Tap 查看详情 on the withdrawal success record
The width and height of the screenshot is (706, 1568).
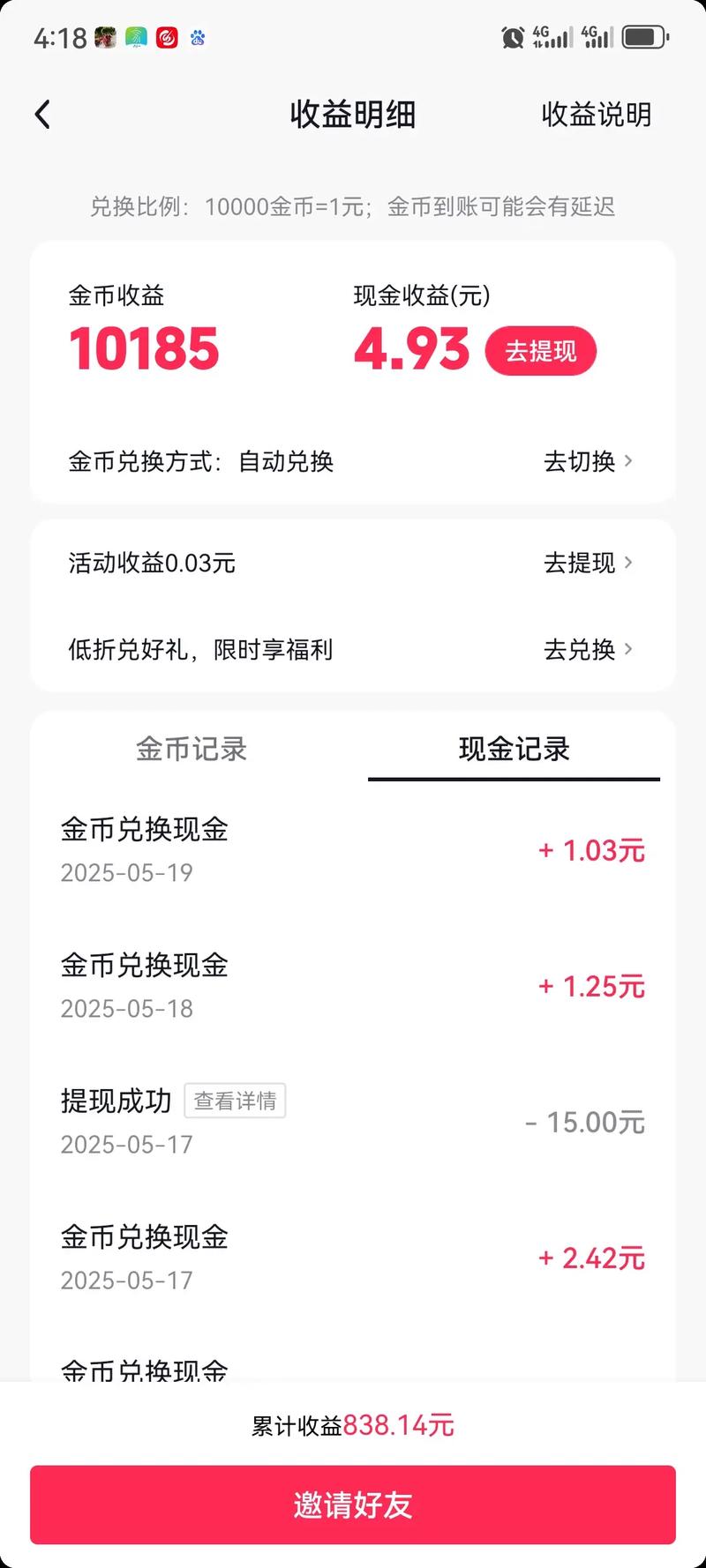235,1101
